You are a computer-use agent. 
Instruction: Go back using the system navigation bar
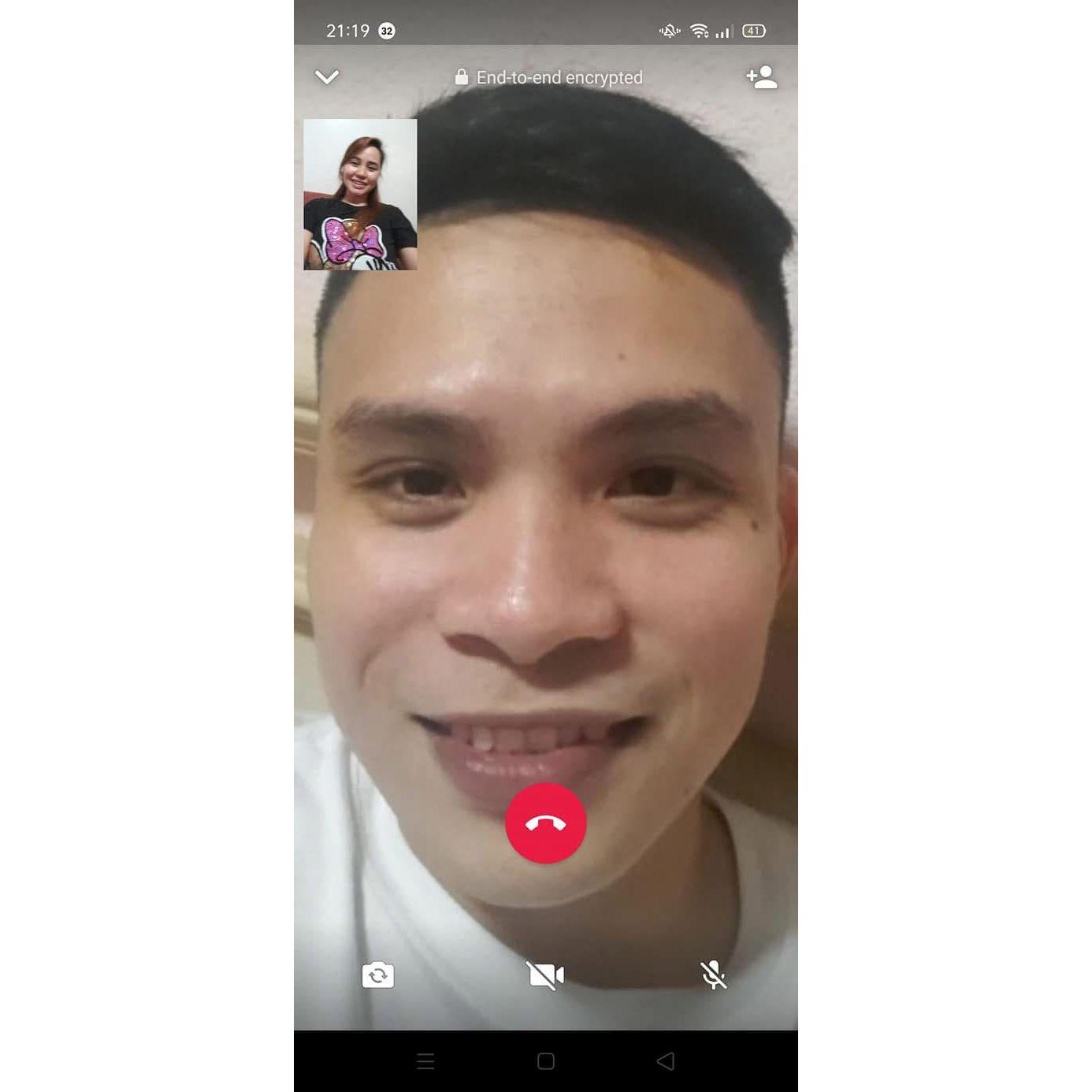pos(666,1061)
